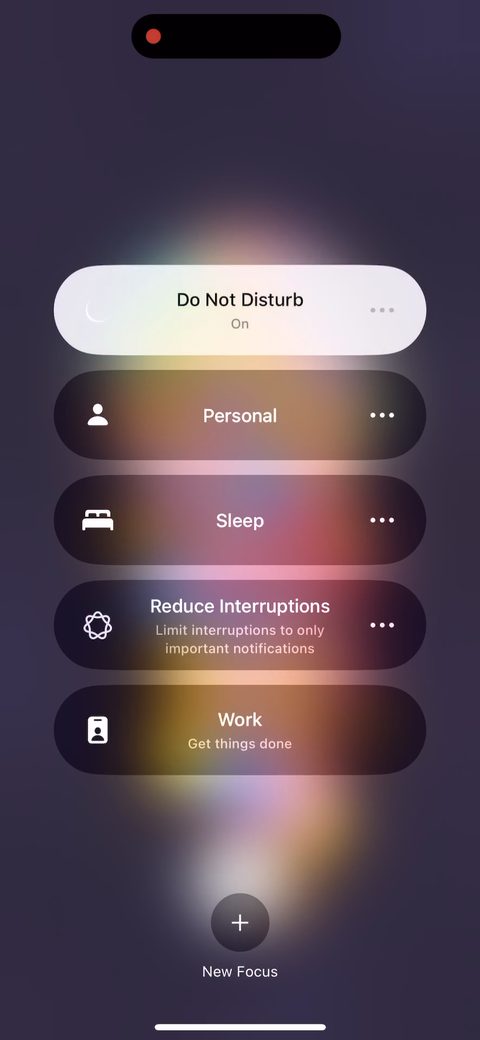
Task: Select the Work focus
Action: [x=239, y=730]
